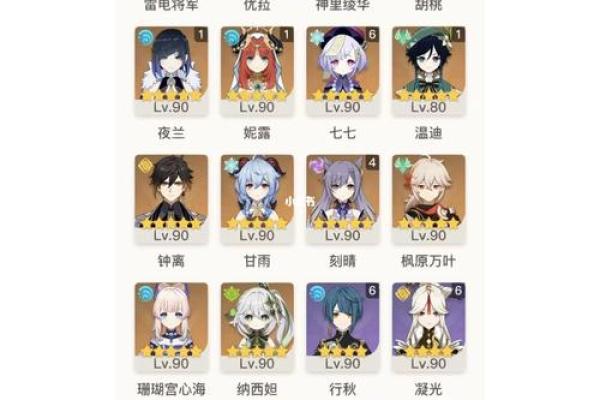View Keqing's character details
Image resolution: width=600 pixels, height=400 pixels.
tap(342, 198)
